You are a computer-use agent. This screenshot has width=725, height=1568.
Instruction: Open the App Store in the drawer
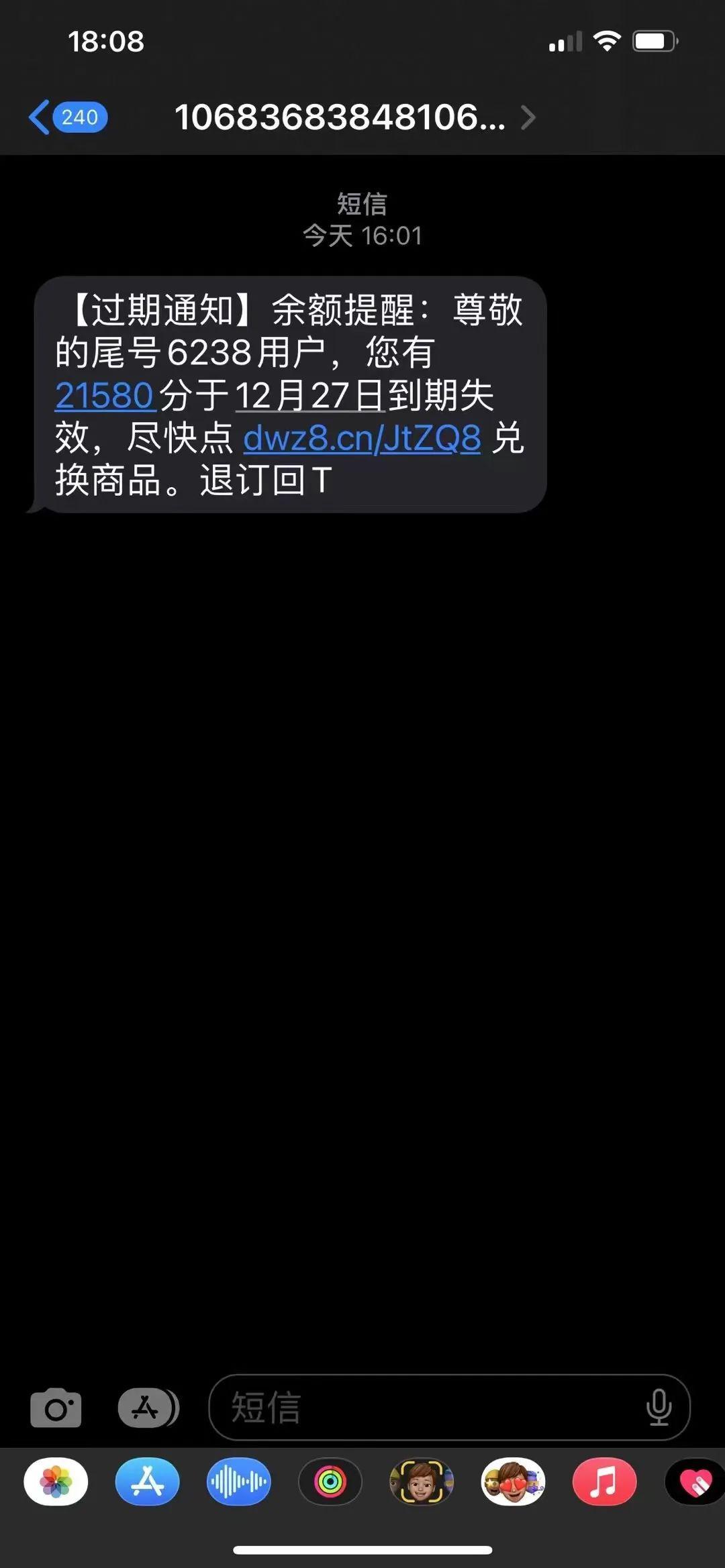[147, 1482]
